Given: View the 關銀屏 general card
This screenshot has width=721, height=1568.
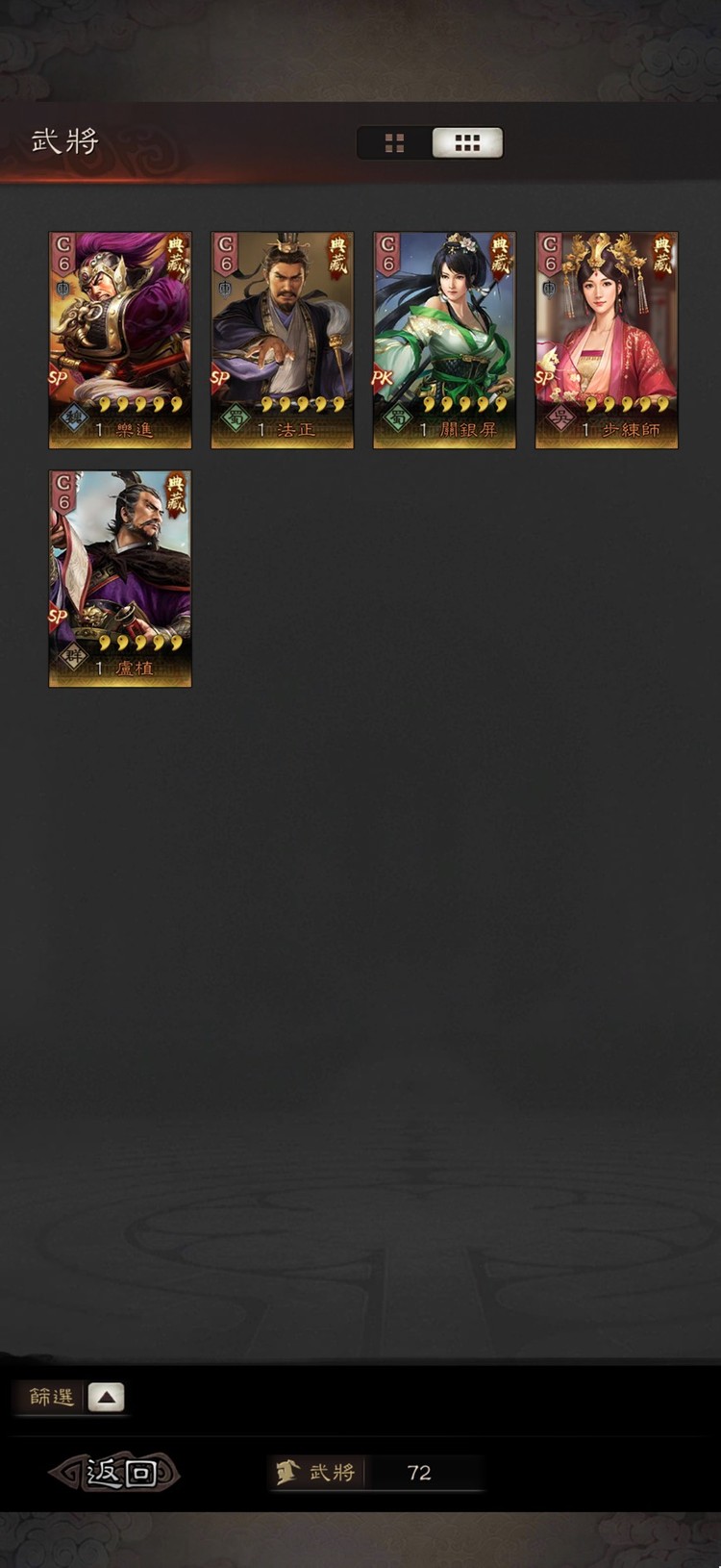Looking at the screenshot, I should (x=444, y=340).
